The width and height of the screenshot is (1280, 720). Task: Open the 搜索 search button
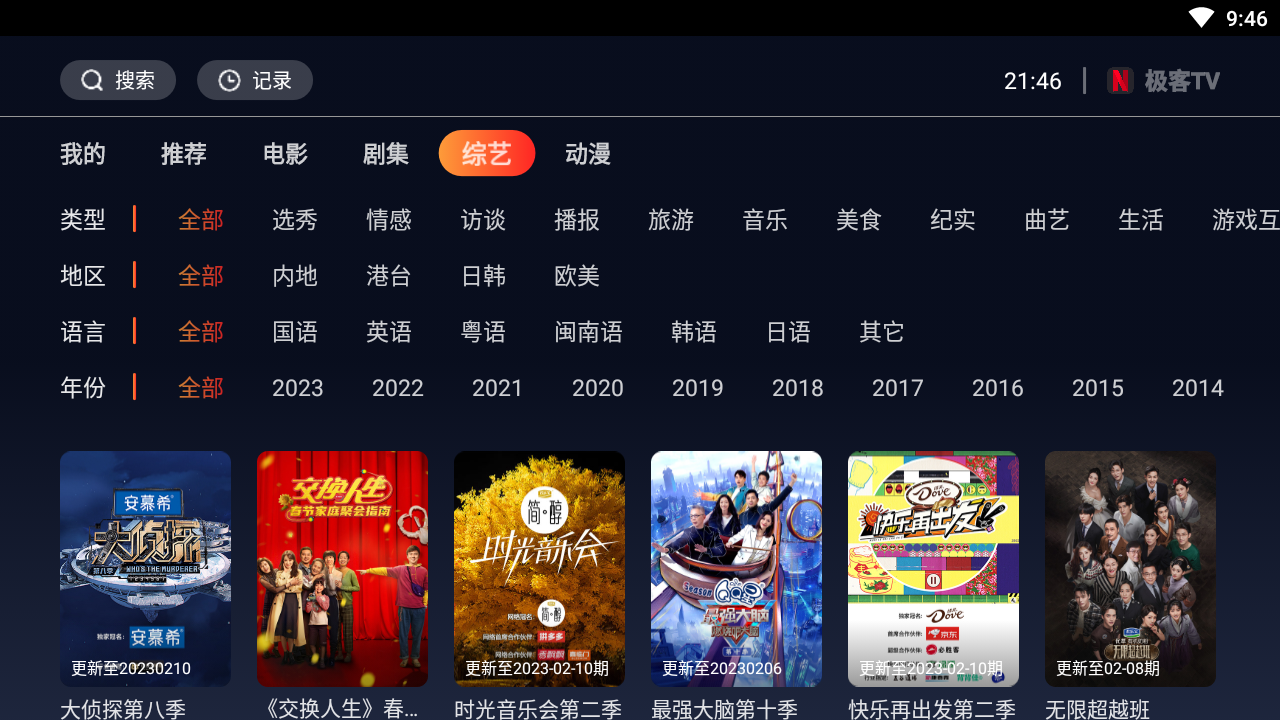coord(118,80)
